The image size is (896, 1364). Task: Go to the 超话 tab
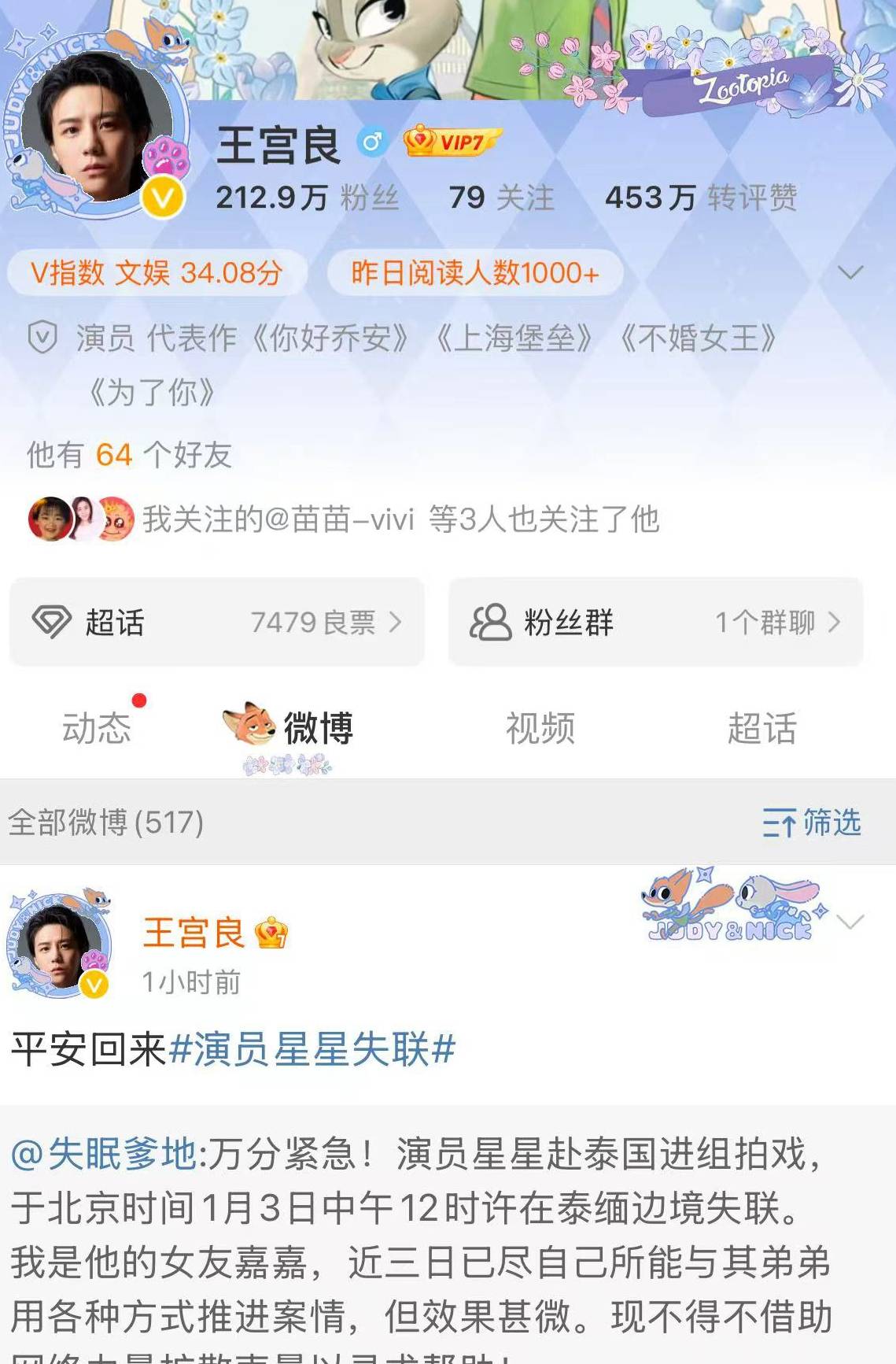point(761,728)
